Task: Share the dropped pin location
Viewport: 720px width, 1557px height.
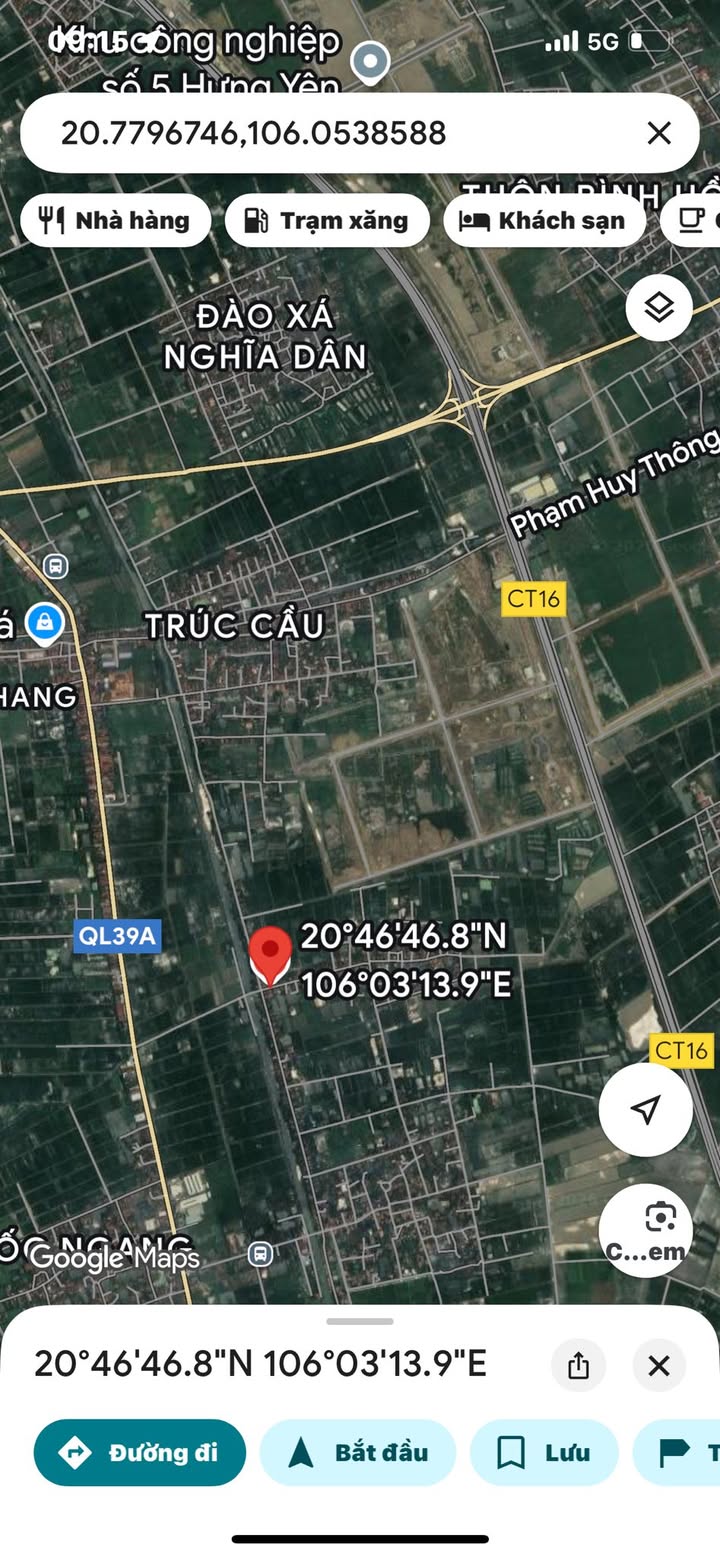Action: click(x=578, y=1365)
